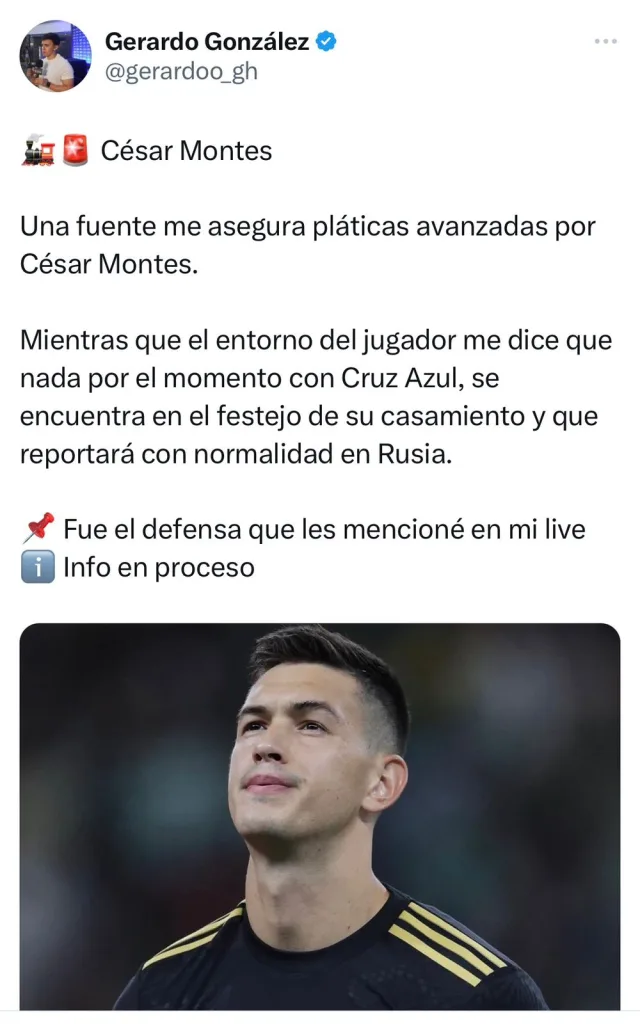View the @gerardoo_gh profile handle
Viewport: 640px width, 1024px height.
(181, 72)
